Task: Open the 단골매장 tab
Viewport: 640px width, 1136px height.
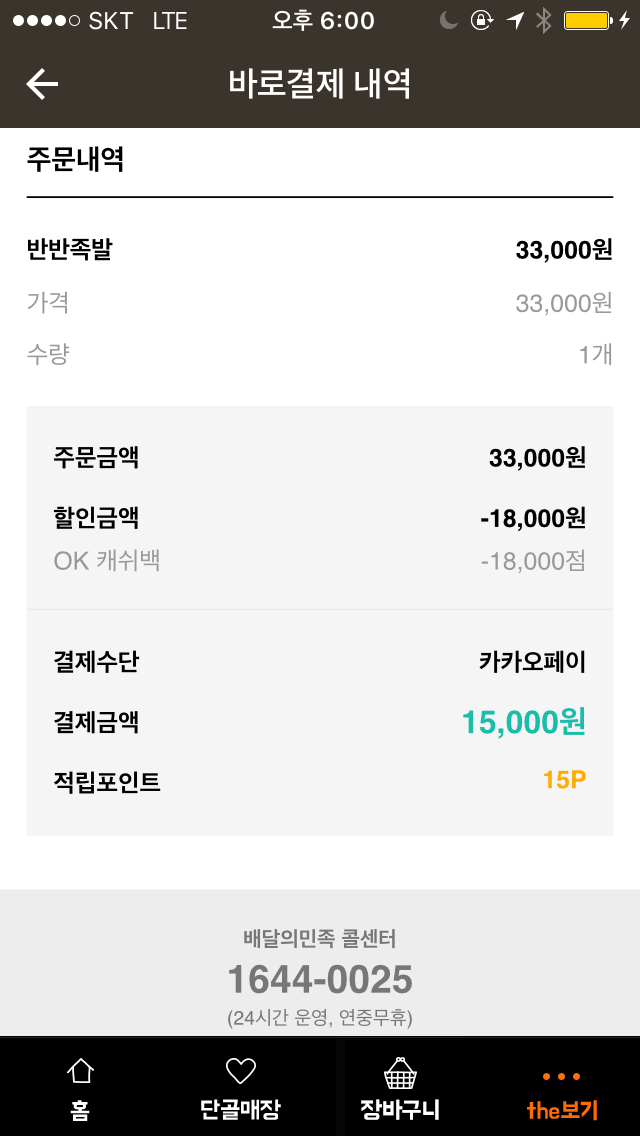Action: click(240, 1088)
